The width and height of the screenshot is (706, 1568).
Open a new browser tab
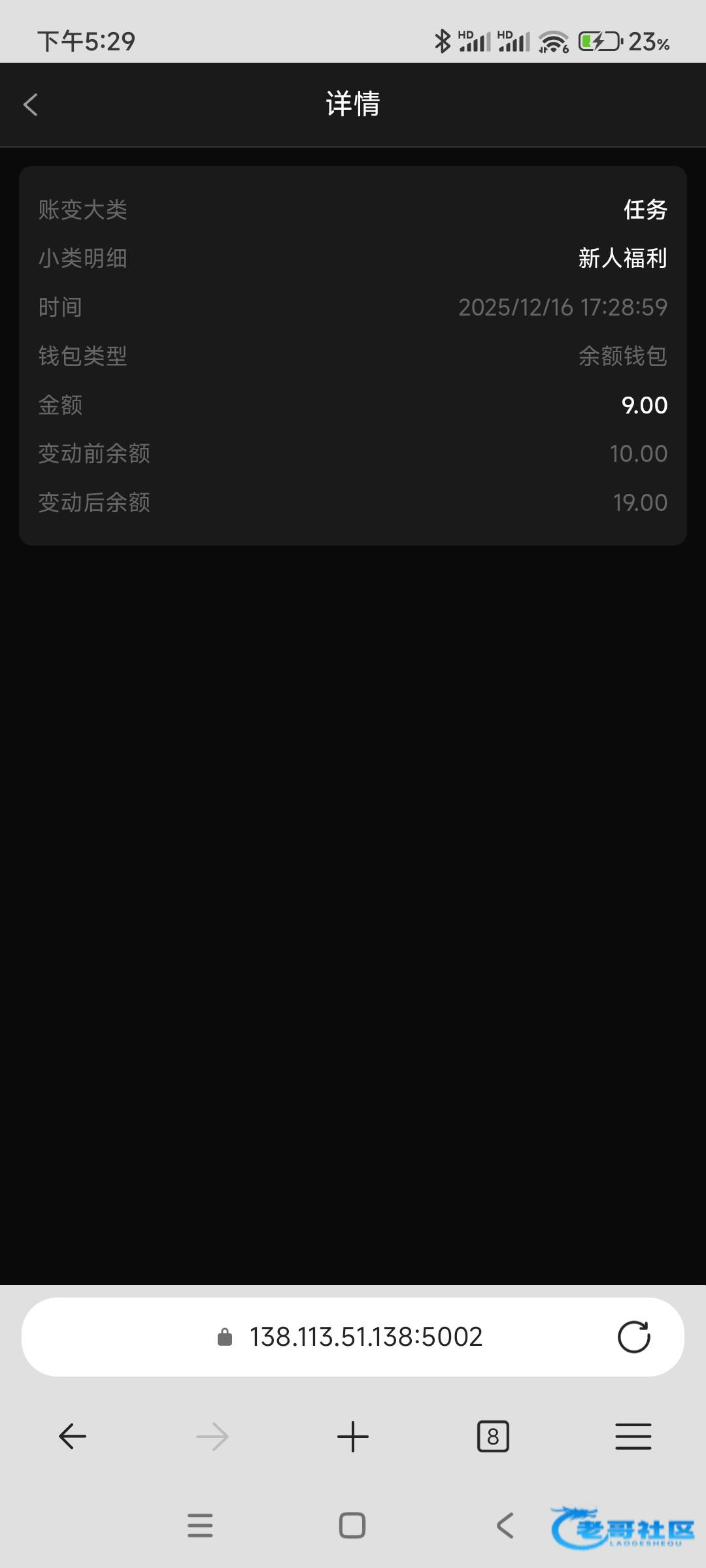353,1436
